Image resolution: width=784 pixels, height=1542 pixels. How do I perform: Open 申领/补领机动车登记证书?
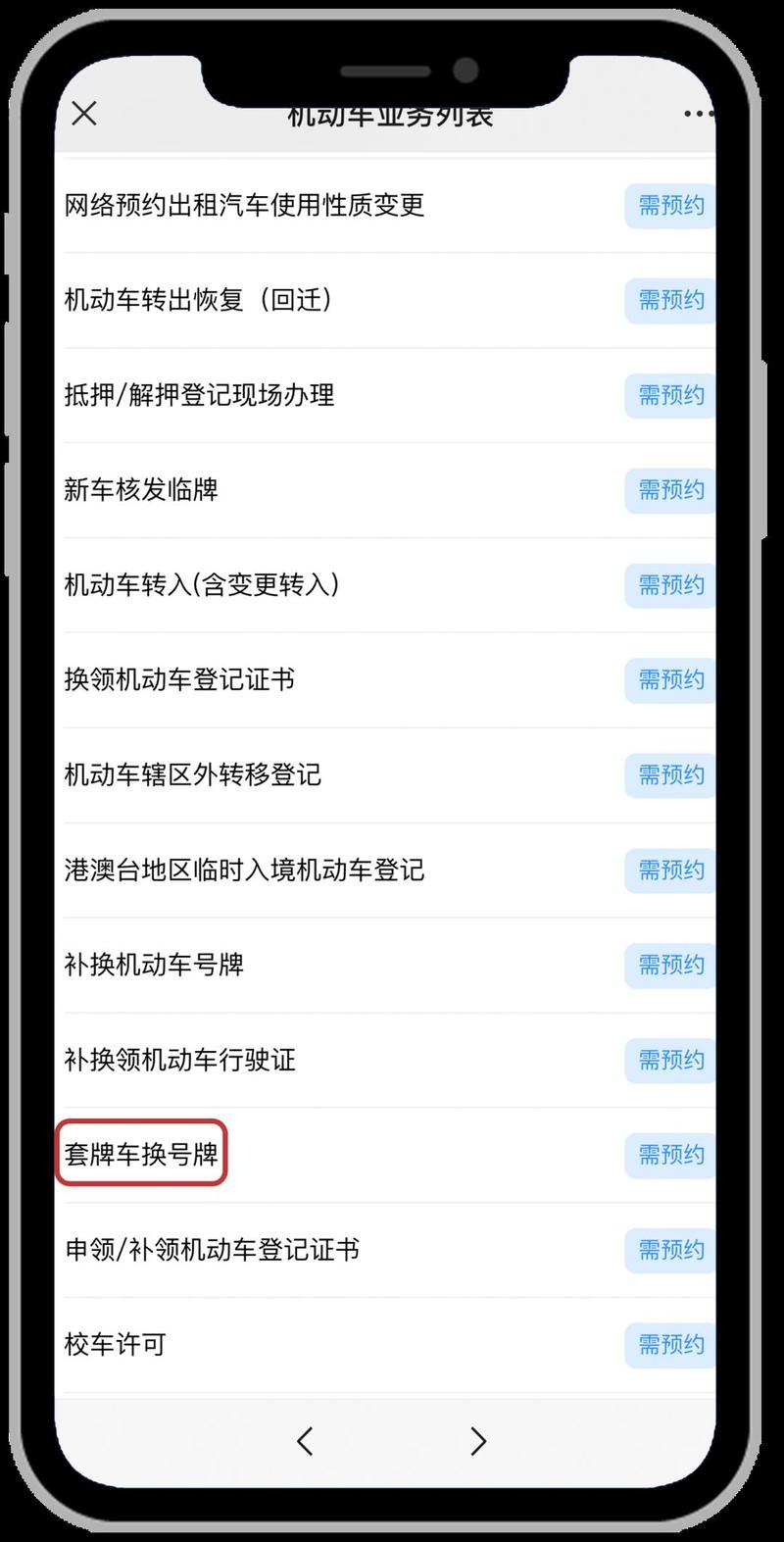[x=212, y=1250]
